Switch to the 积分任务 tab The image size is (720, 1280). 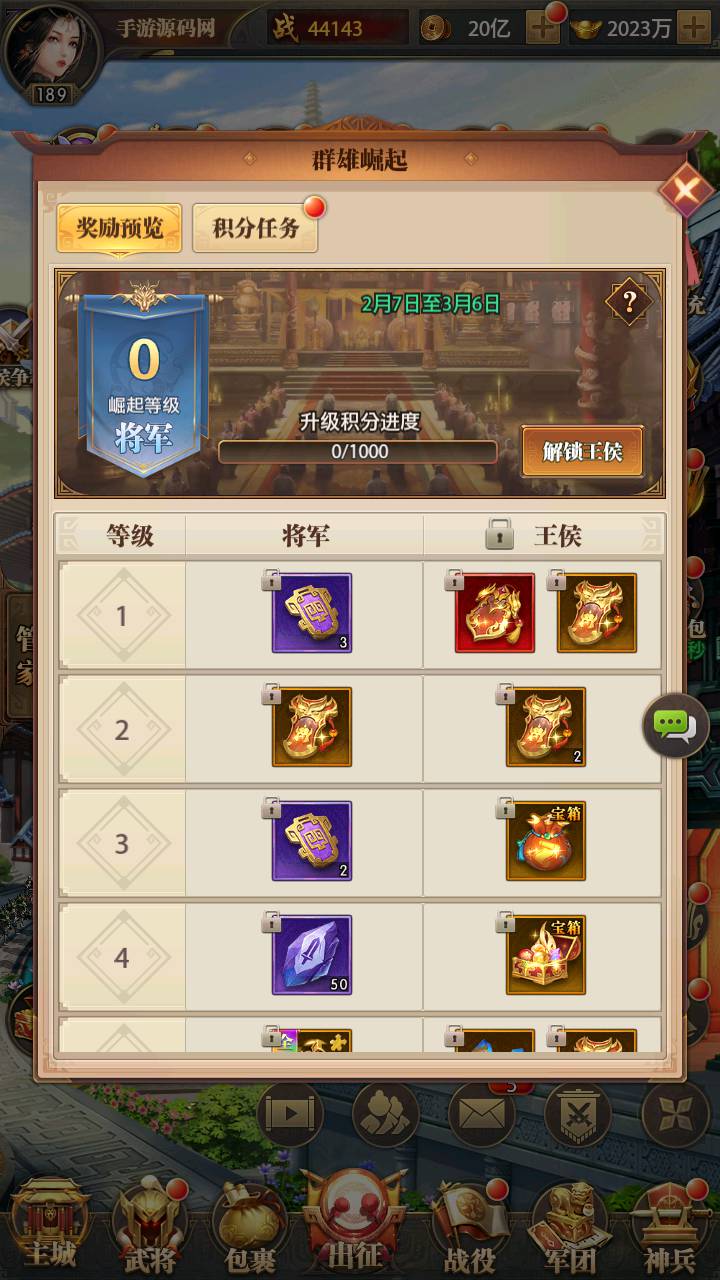click(x=255, y=228)
